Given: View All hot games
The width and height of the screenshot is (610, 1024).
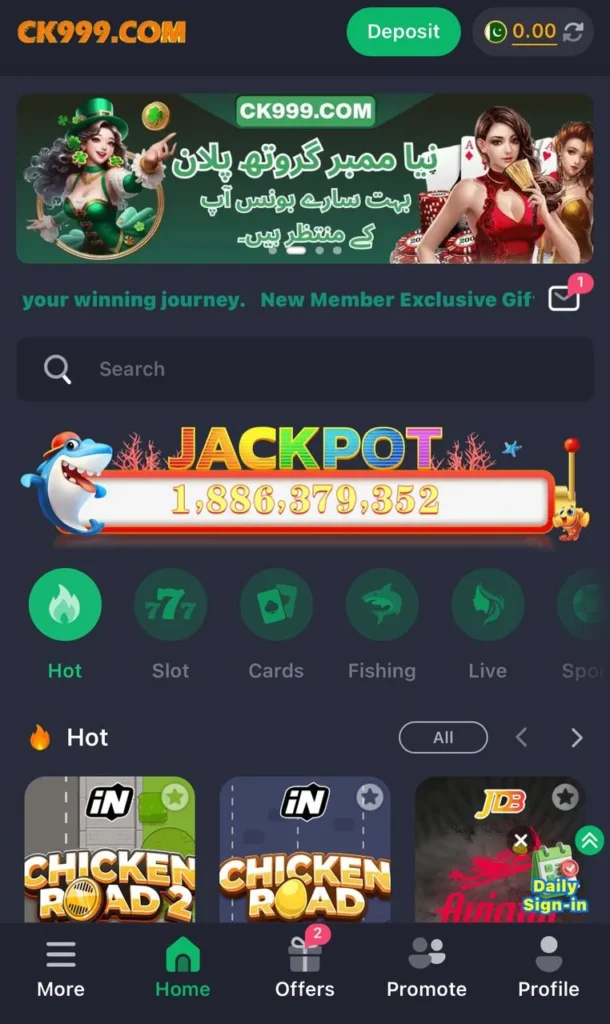Looking at the screenshot, I should click(x=443, y=738).
